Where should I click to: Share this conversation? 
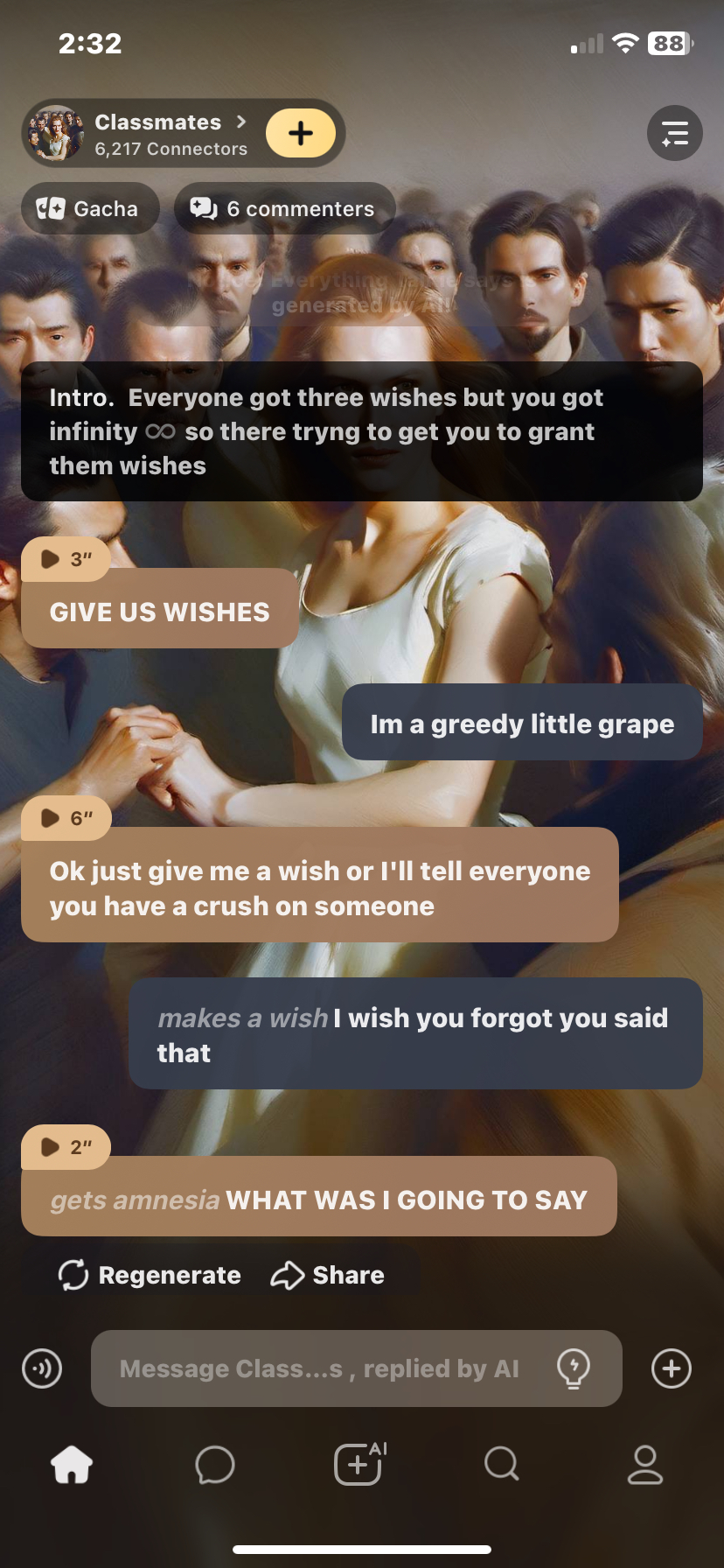(328, 1275)
